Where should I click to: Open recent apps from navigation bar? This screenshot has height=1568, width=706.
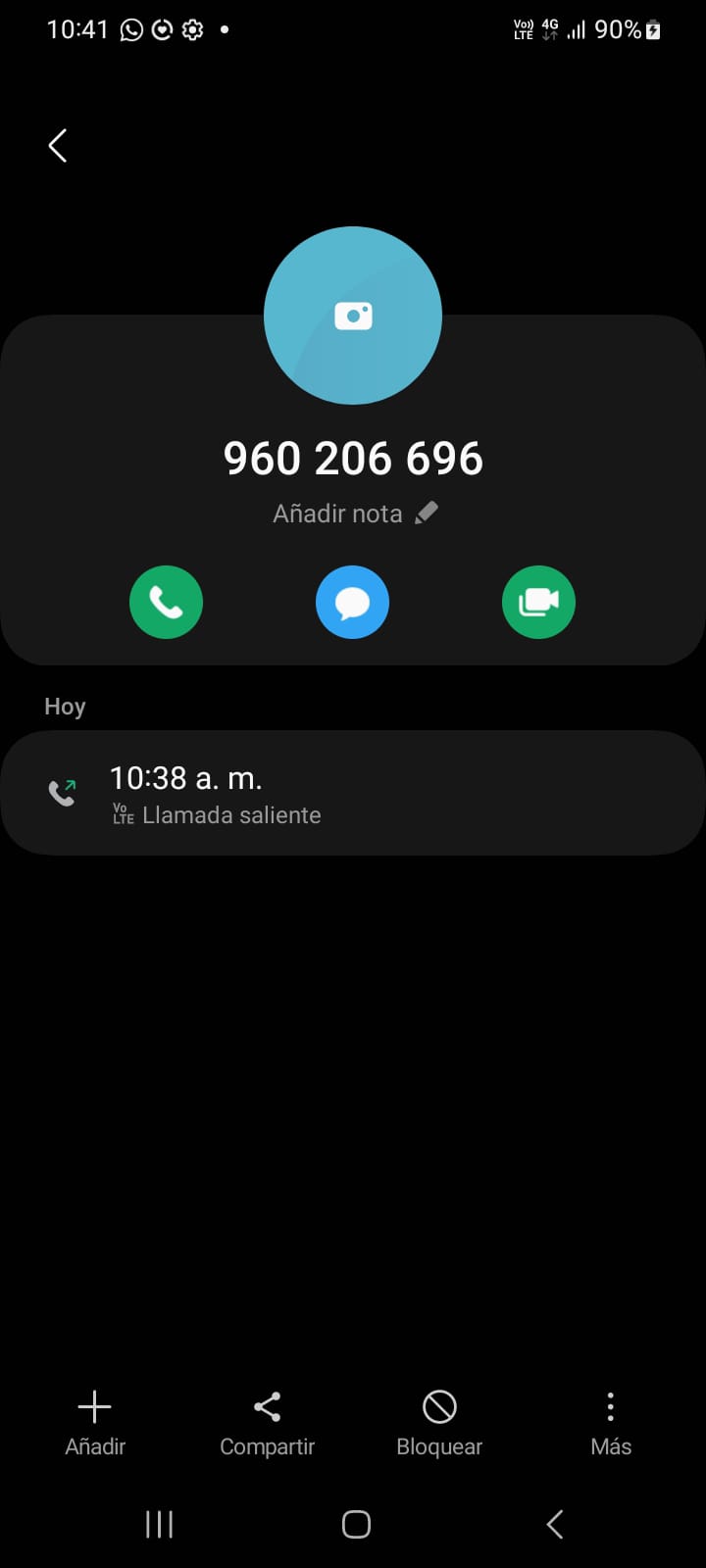pos(159,1524)
